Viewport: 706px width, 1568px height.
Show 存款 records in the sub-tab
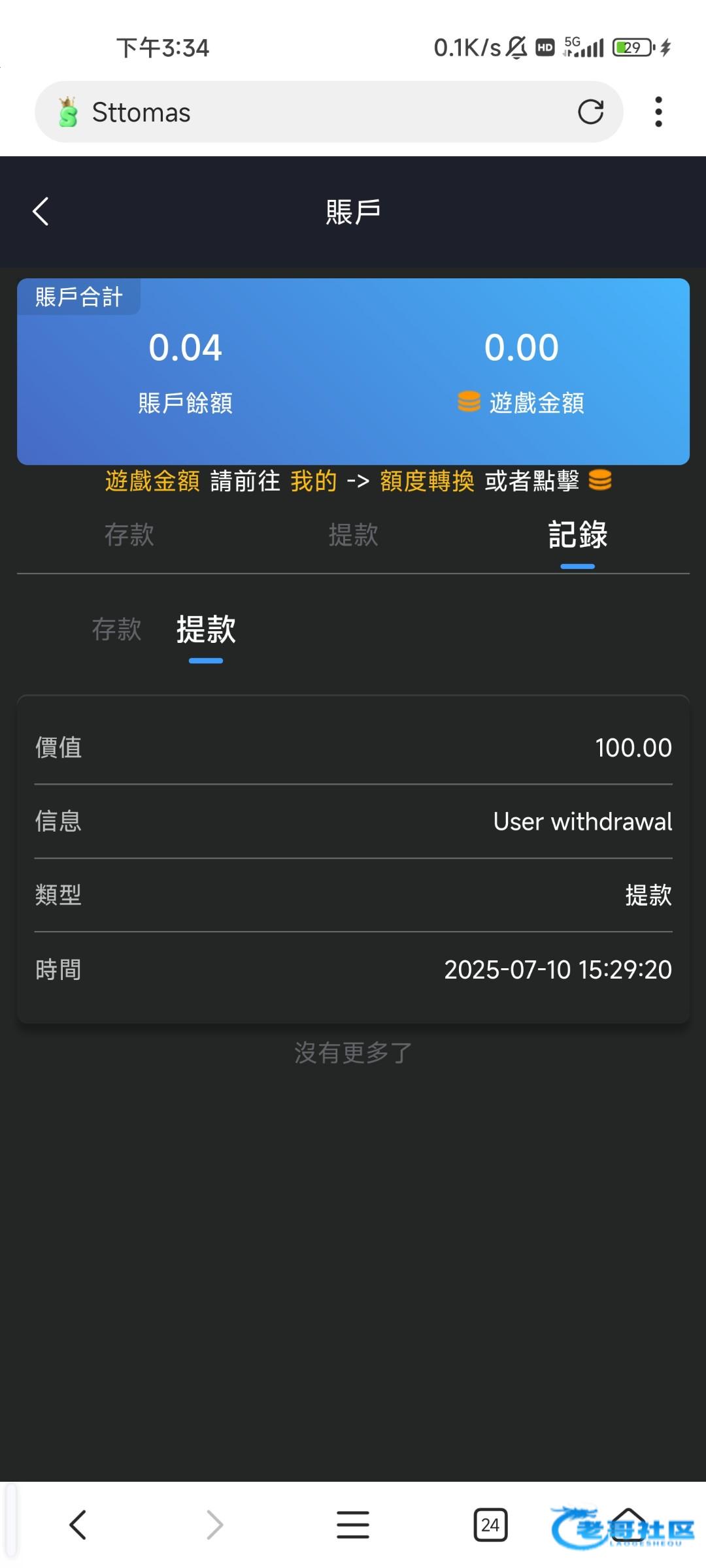click(116, 629)
